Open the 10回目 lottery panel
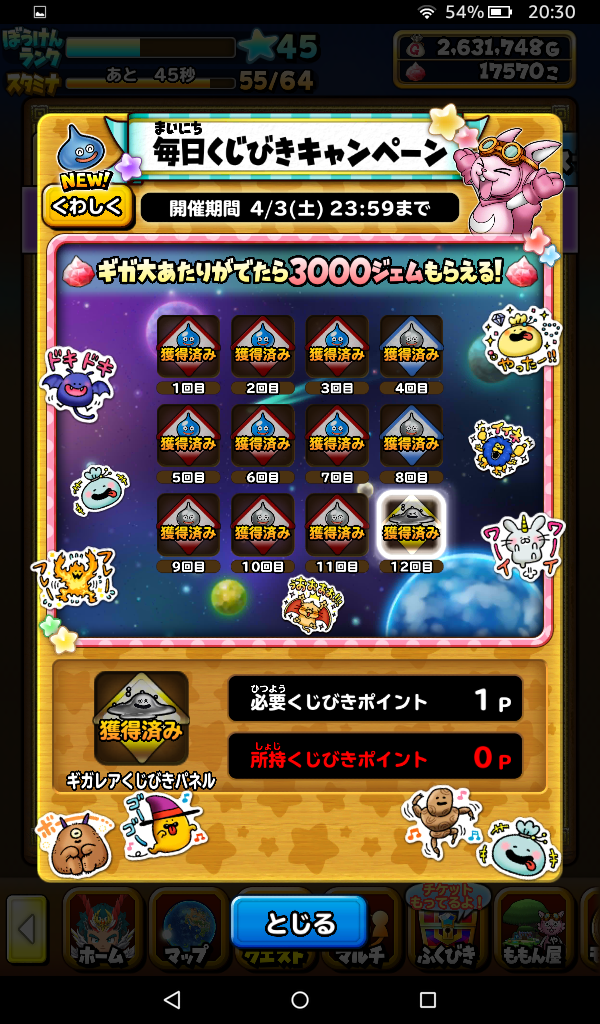The height and width of the screenshot is (1024, 600). tap(262, 524)
